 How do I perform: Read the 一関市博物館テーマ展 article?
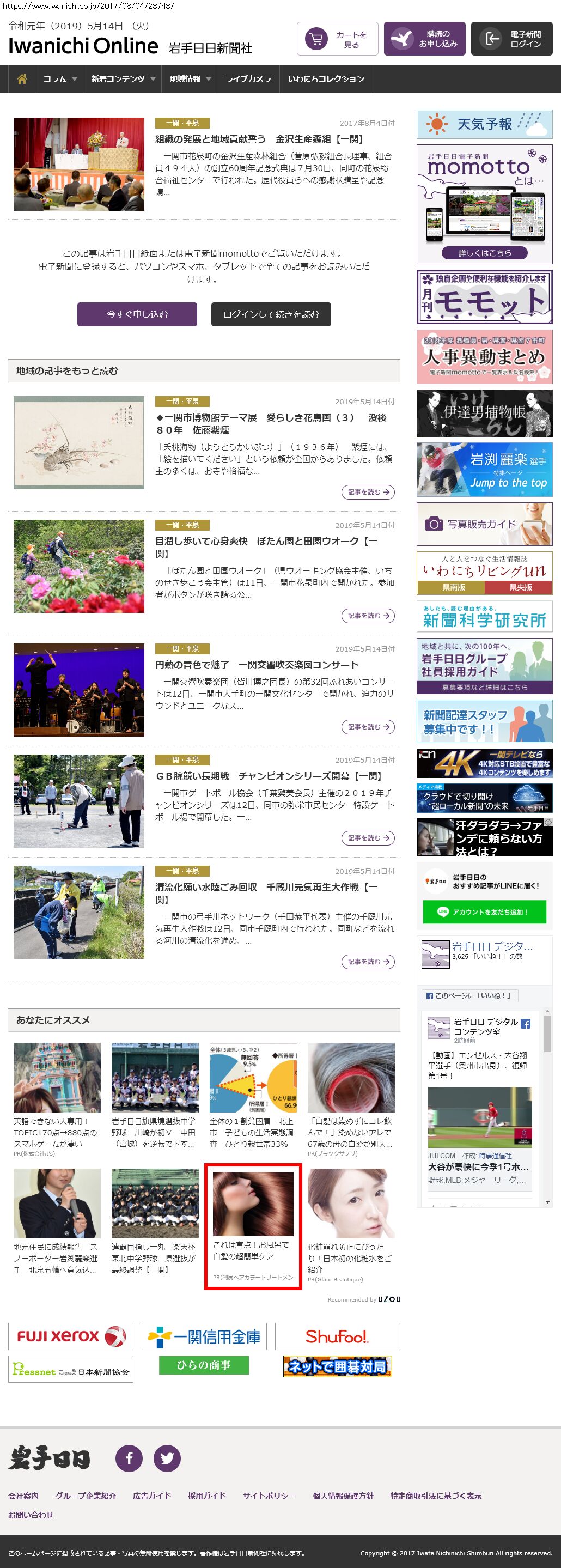368,492
